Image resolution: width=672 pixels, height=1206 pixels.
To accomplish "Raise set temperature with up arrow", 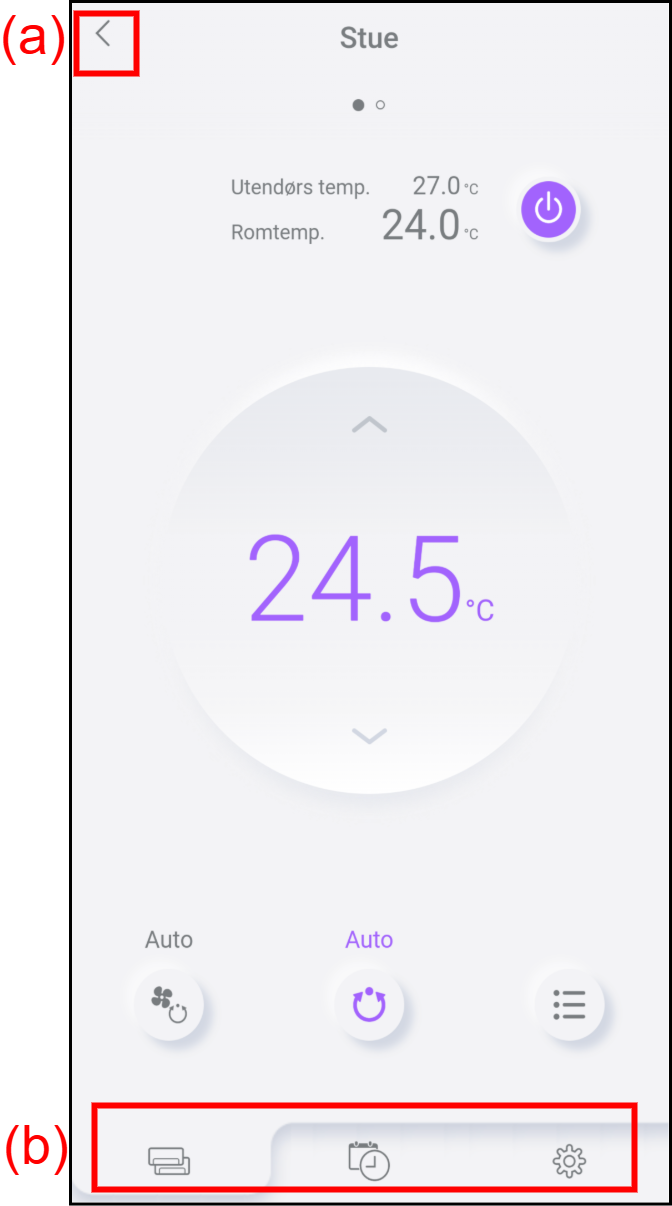I will pyautogui.click(x=369, y=425).
